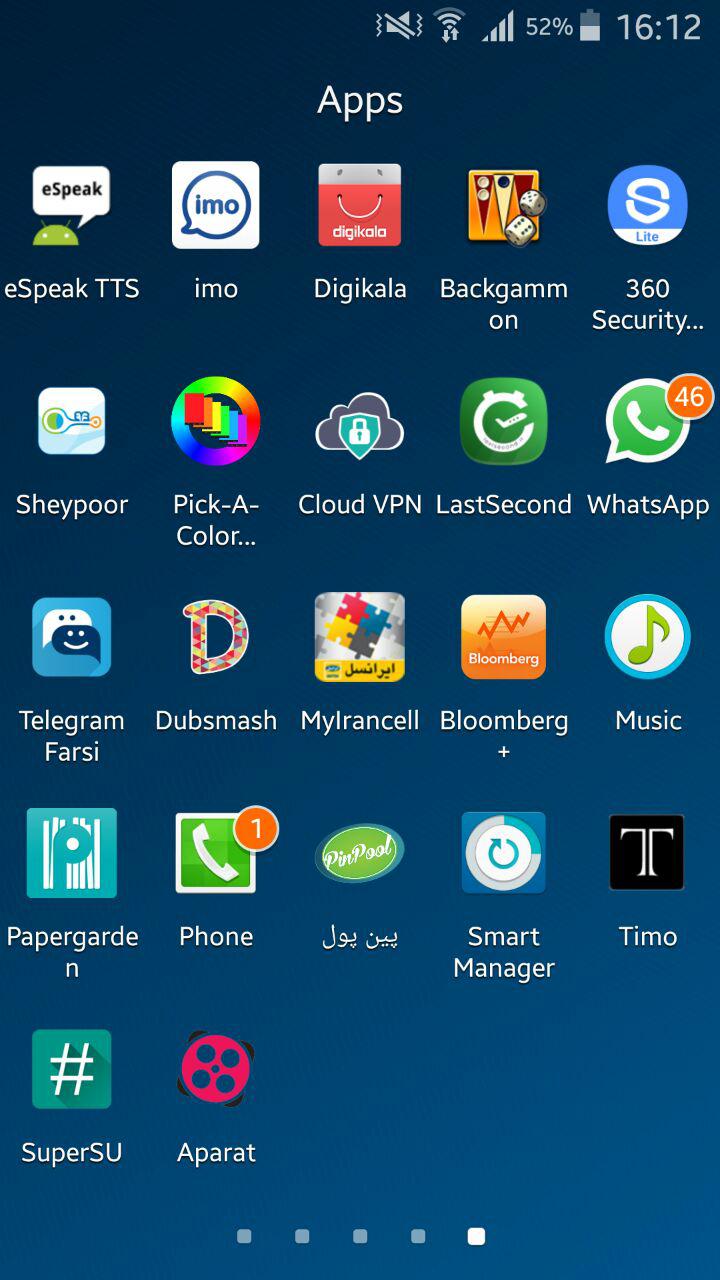
Task: Open 360 Security Lite
Action: point(648,206)
